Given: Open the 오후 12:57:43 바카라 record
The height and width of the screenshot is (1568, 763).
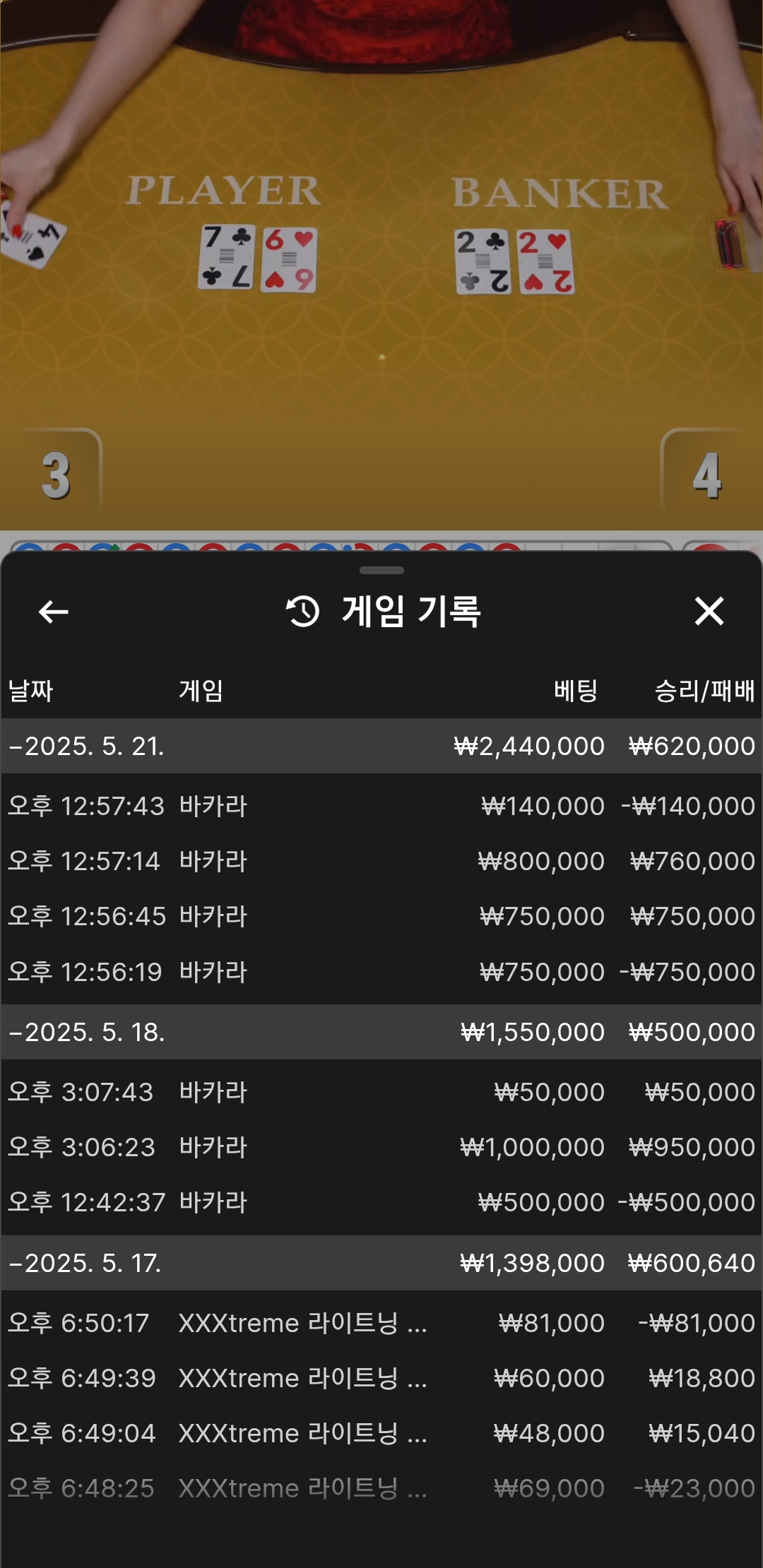Looking at the screenshot, I should point(381,806).
